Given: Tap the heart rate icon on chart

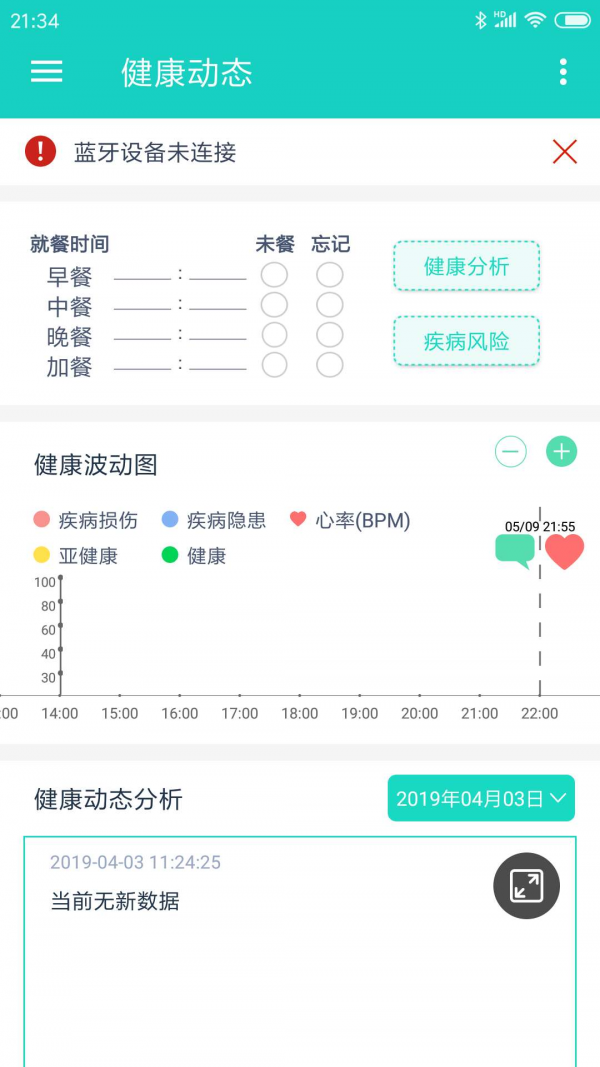Looking at the screenshot, I should (564, 552).
